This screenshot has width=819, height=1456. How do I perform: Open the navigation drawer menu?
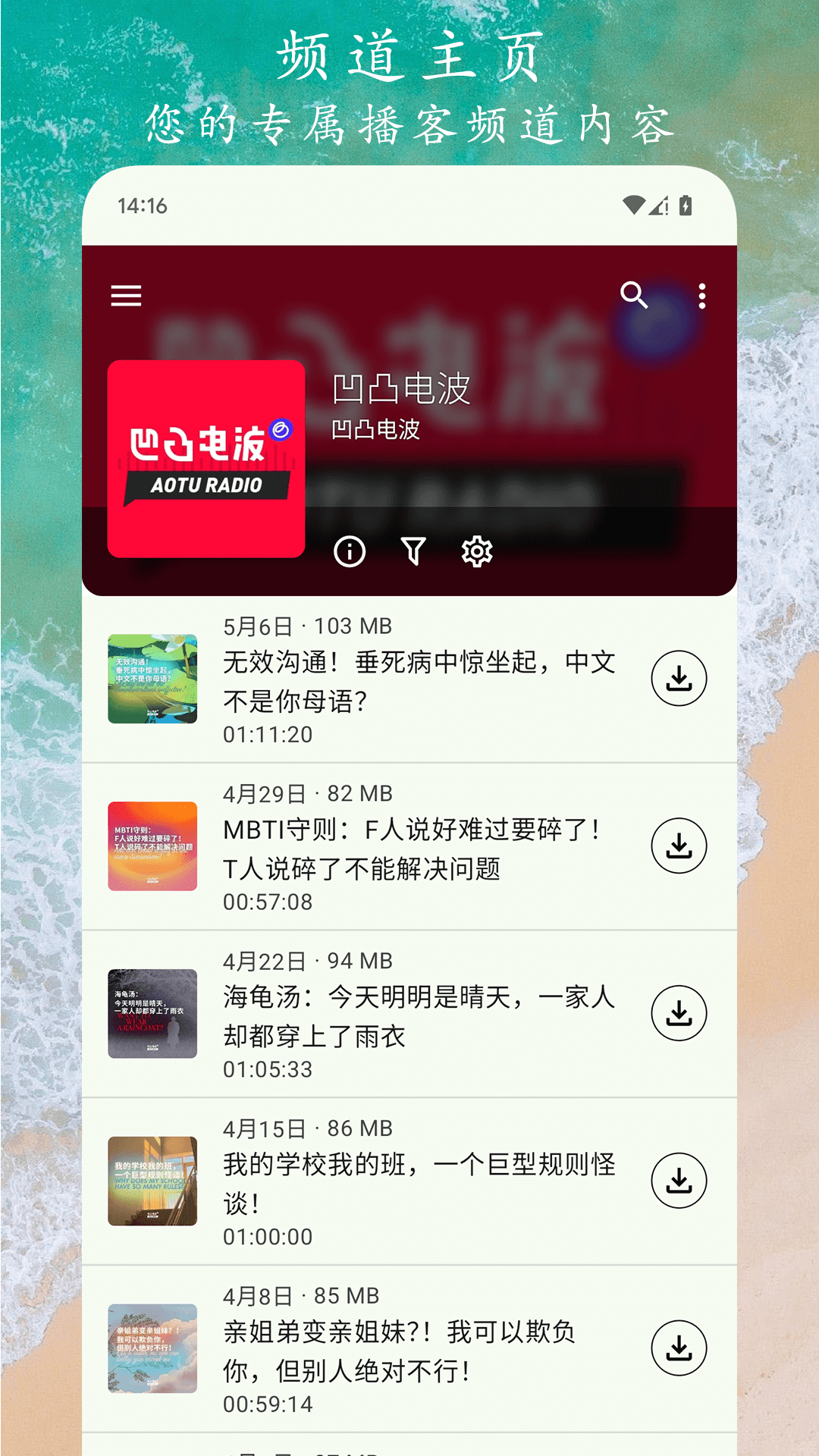tap(127, 296)
